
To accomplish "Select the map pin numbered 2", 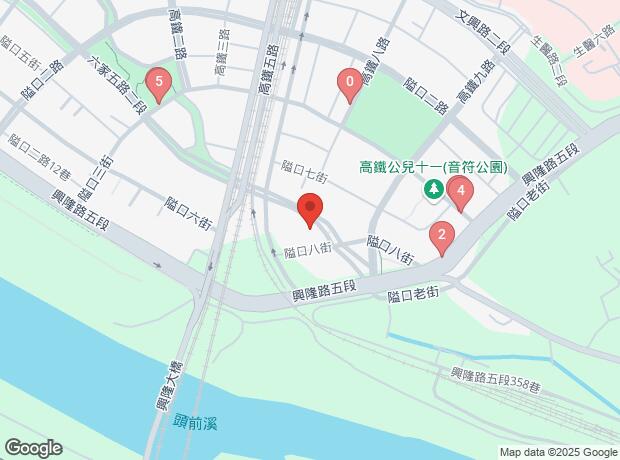I will pos(441,236).
